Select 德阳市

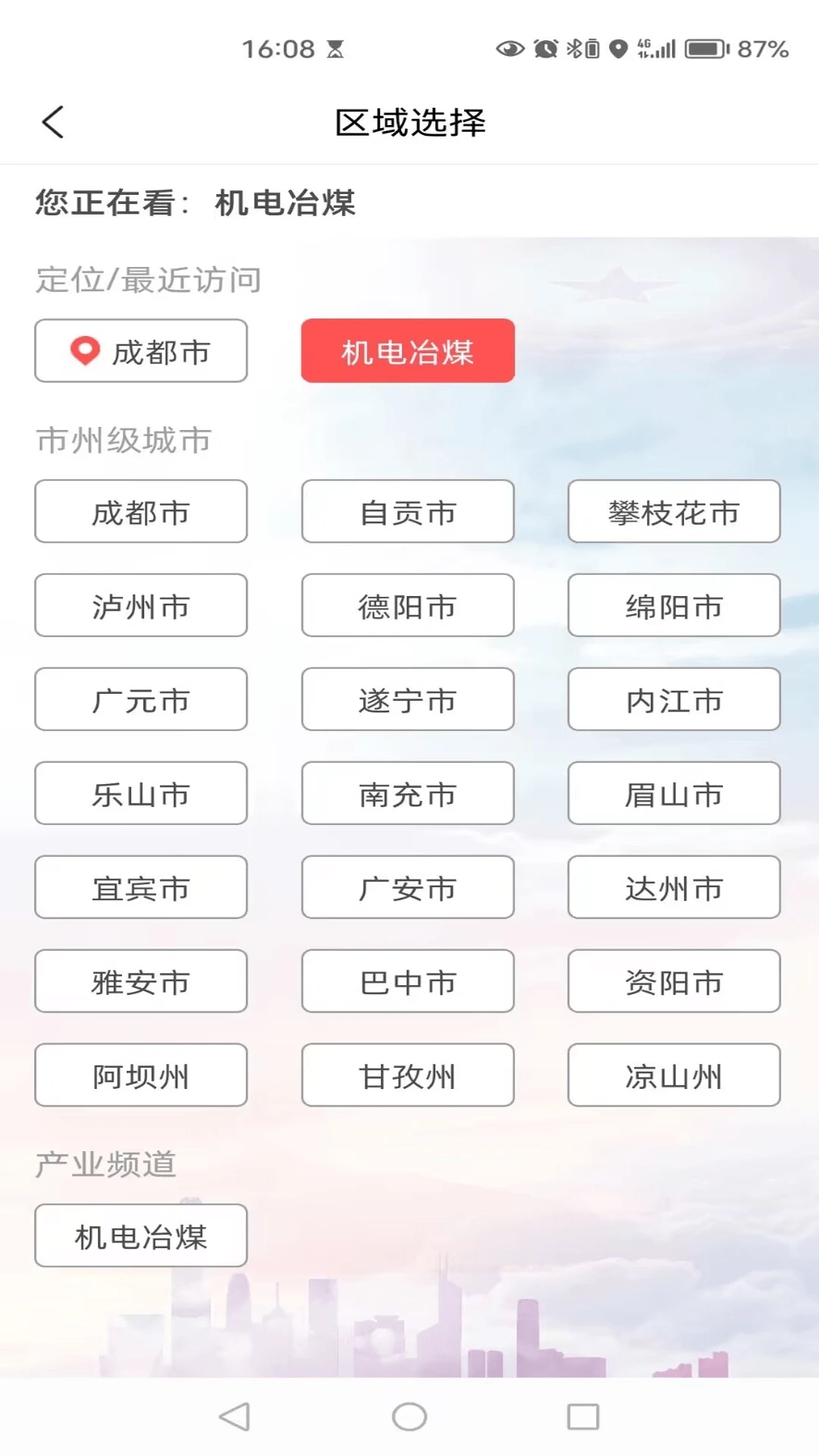(407, 606)
